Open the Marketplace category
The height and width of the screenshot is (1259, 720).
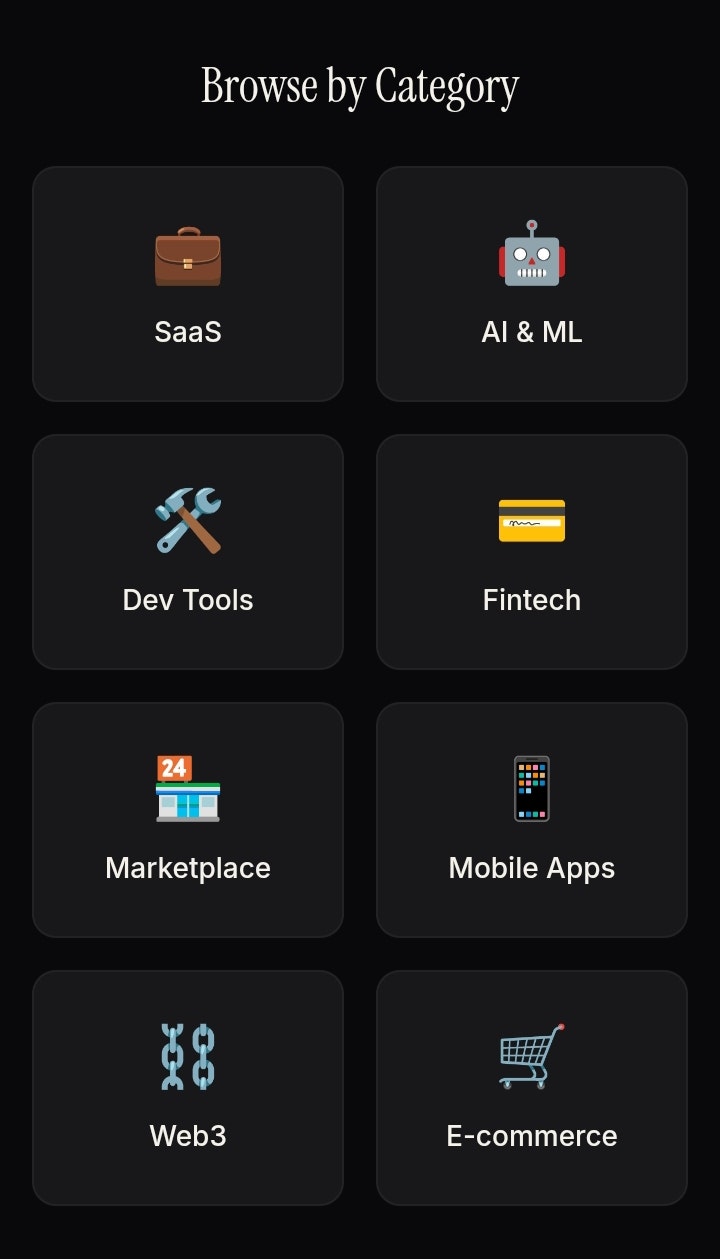pos(187,818)
